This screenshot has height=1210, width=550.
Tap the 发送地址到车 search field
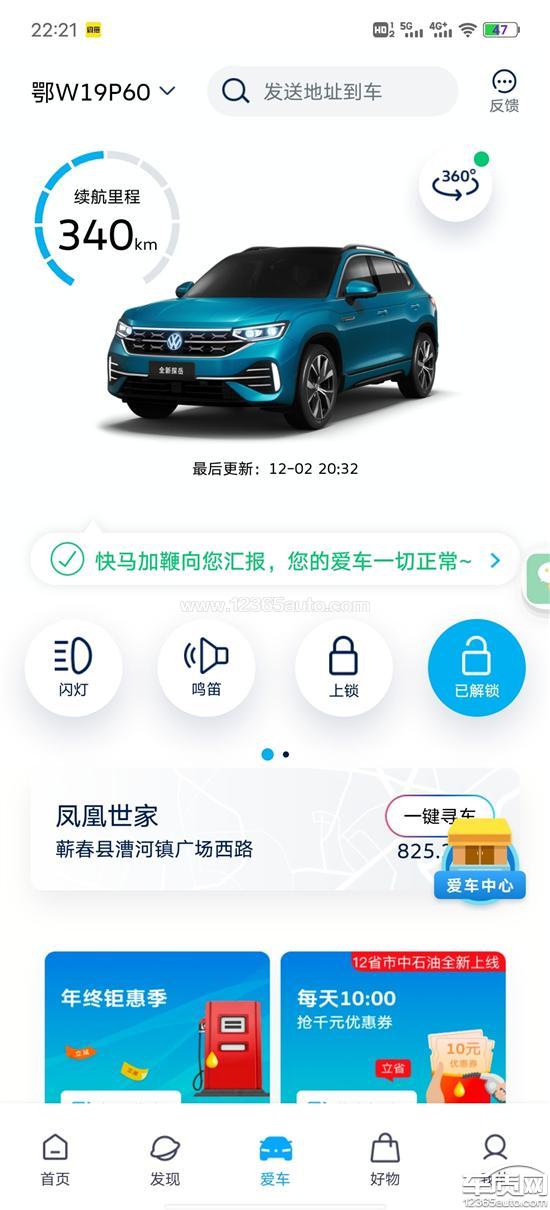click(332, 91)
